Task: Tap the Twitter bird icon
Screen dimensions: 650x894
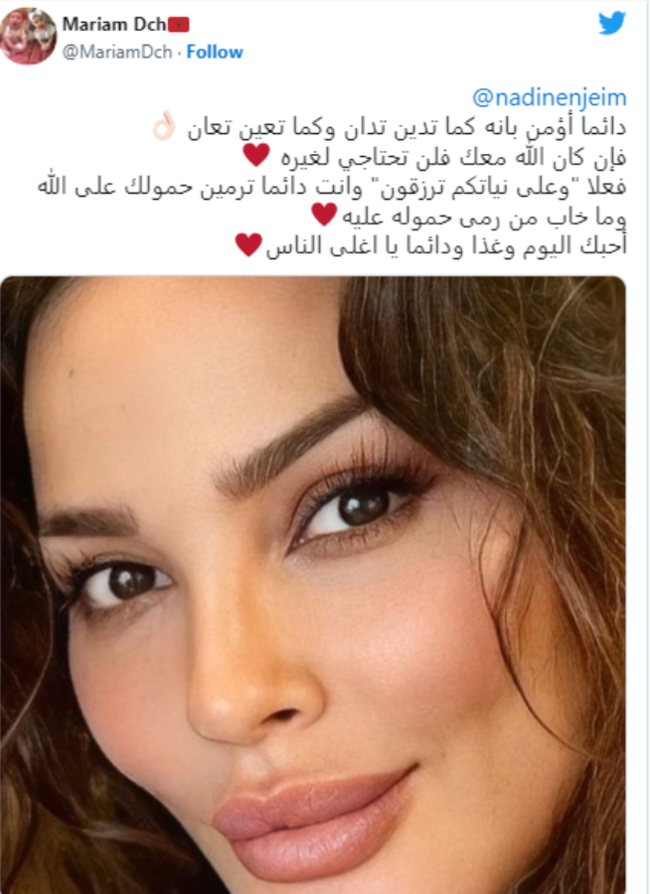Action: tap(611, 23)
